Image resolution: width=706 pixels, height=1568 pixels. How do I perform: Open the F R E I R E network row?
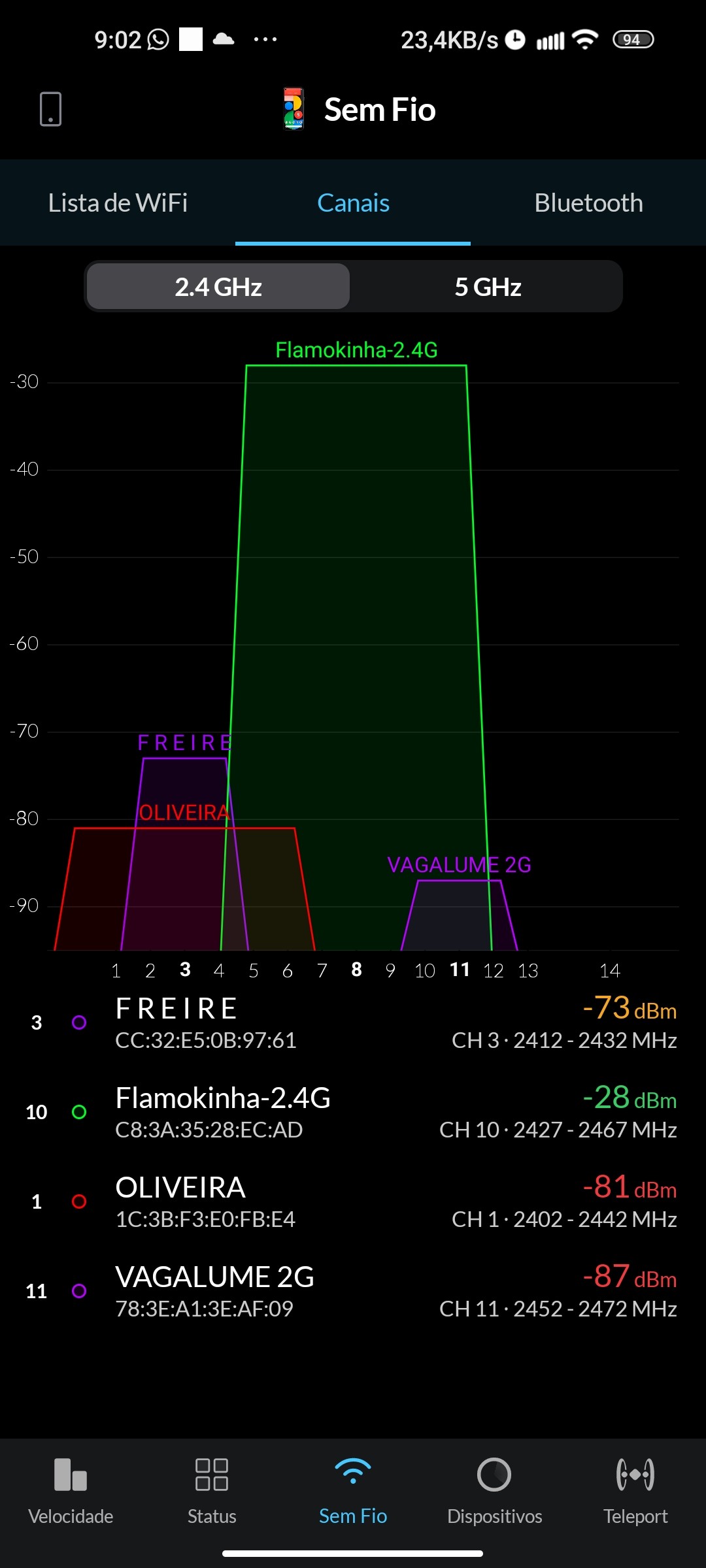(353, 1023)
